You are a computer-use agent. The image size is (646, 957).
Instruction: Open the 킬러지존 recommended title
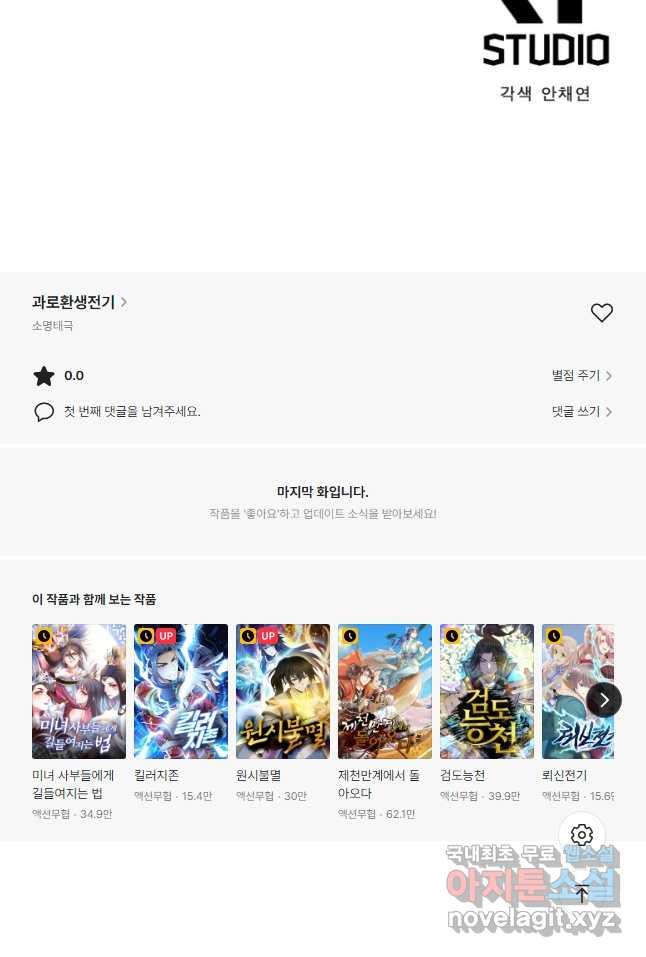click(181, 692)
